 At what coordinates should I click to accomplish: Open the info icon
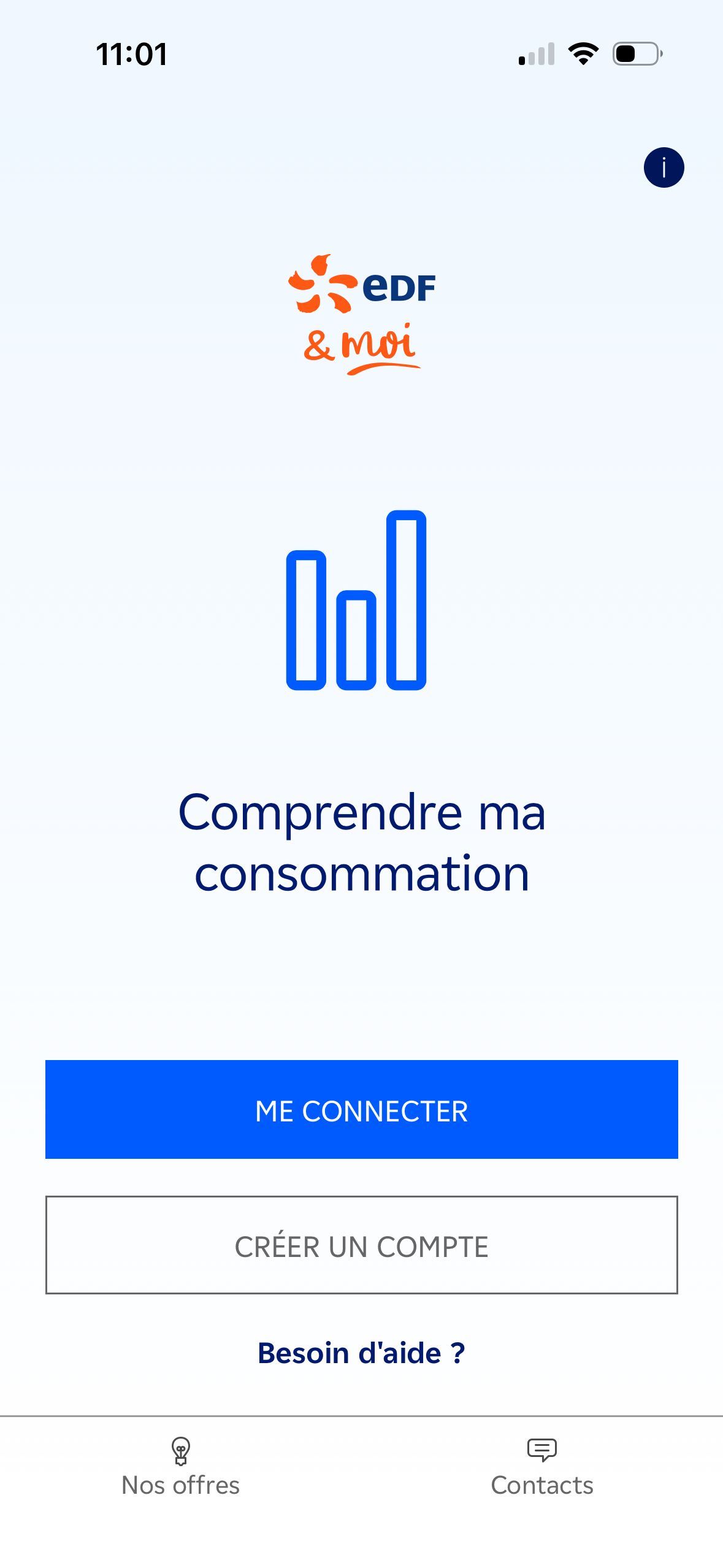pos(664,167)
